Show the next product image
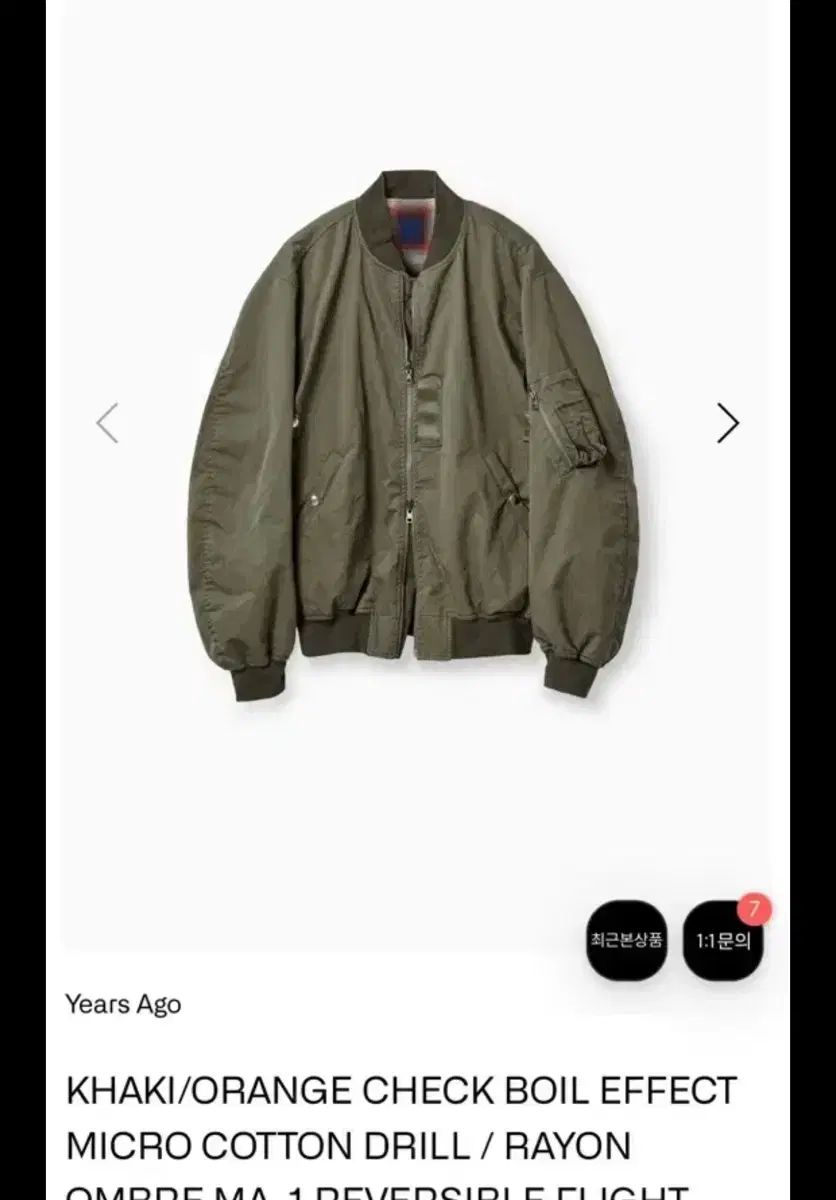 point(728,423)
